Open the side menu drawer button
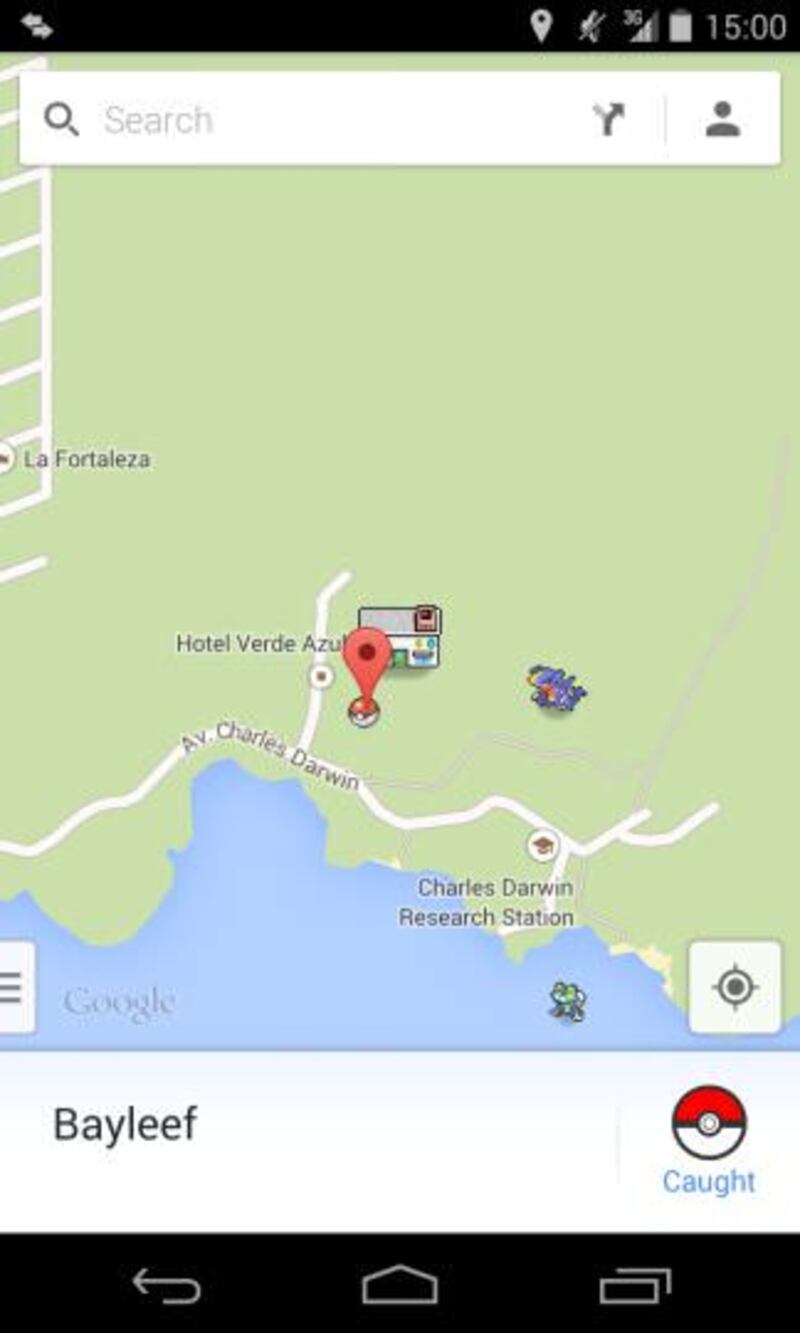Screen dimensions: 800x1333 pos(14,987)
